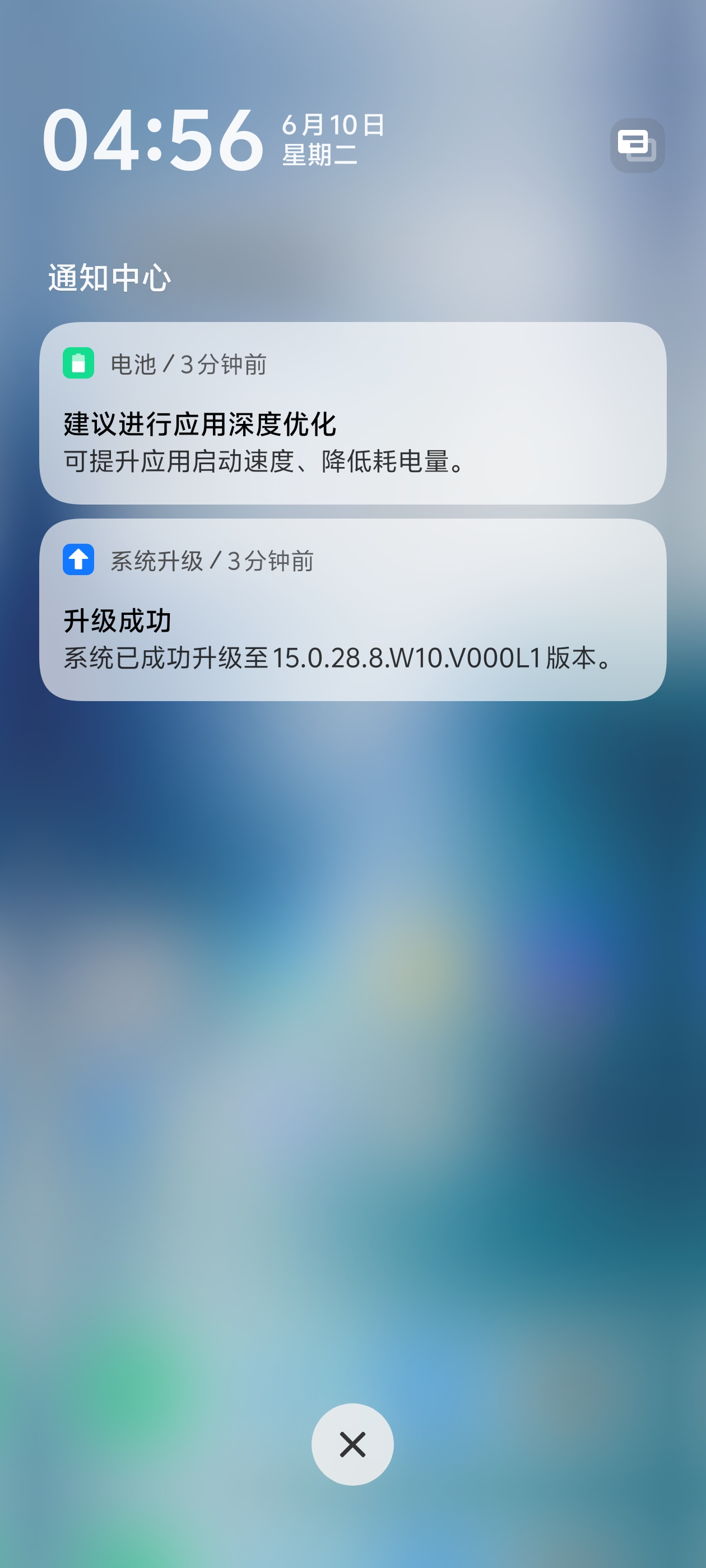
Task: Clear all notifications with the X button
Action: (352, 1444)
